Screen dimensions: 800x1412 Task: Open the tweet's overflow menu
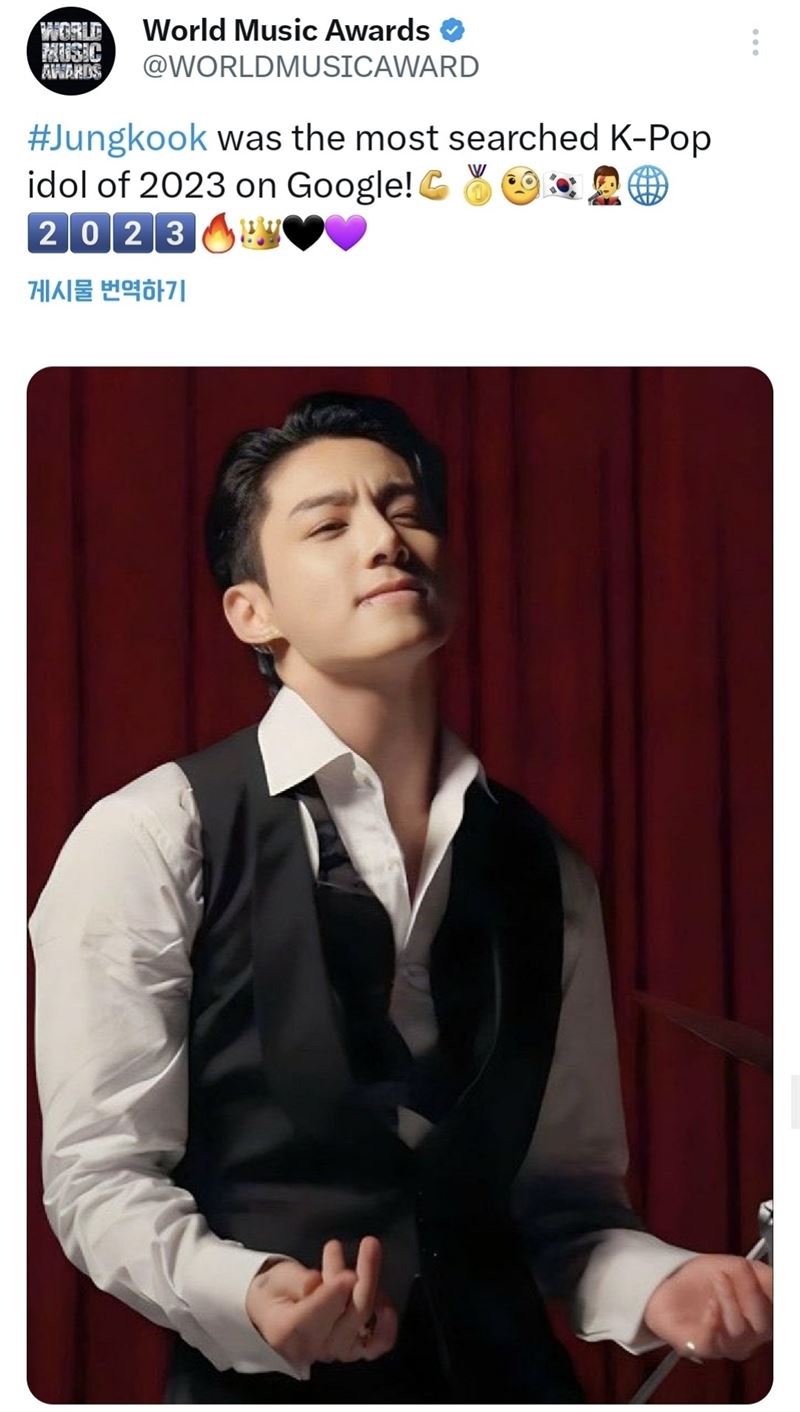tap(755, 42)
